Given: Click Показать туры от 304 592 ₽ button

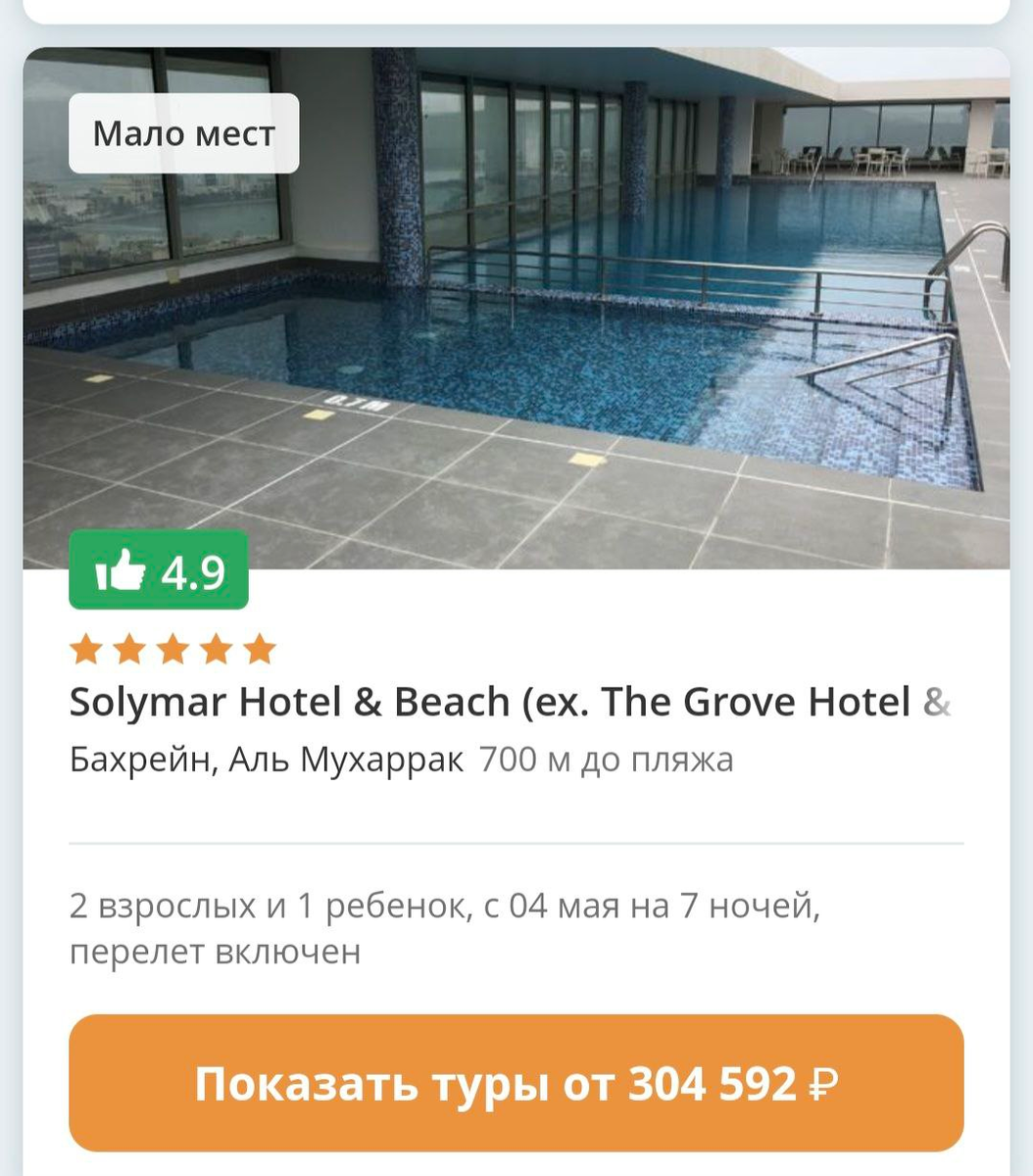Looking at the screenshot, I should (x=516, y=1083).
